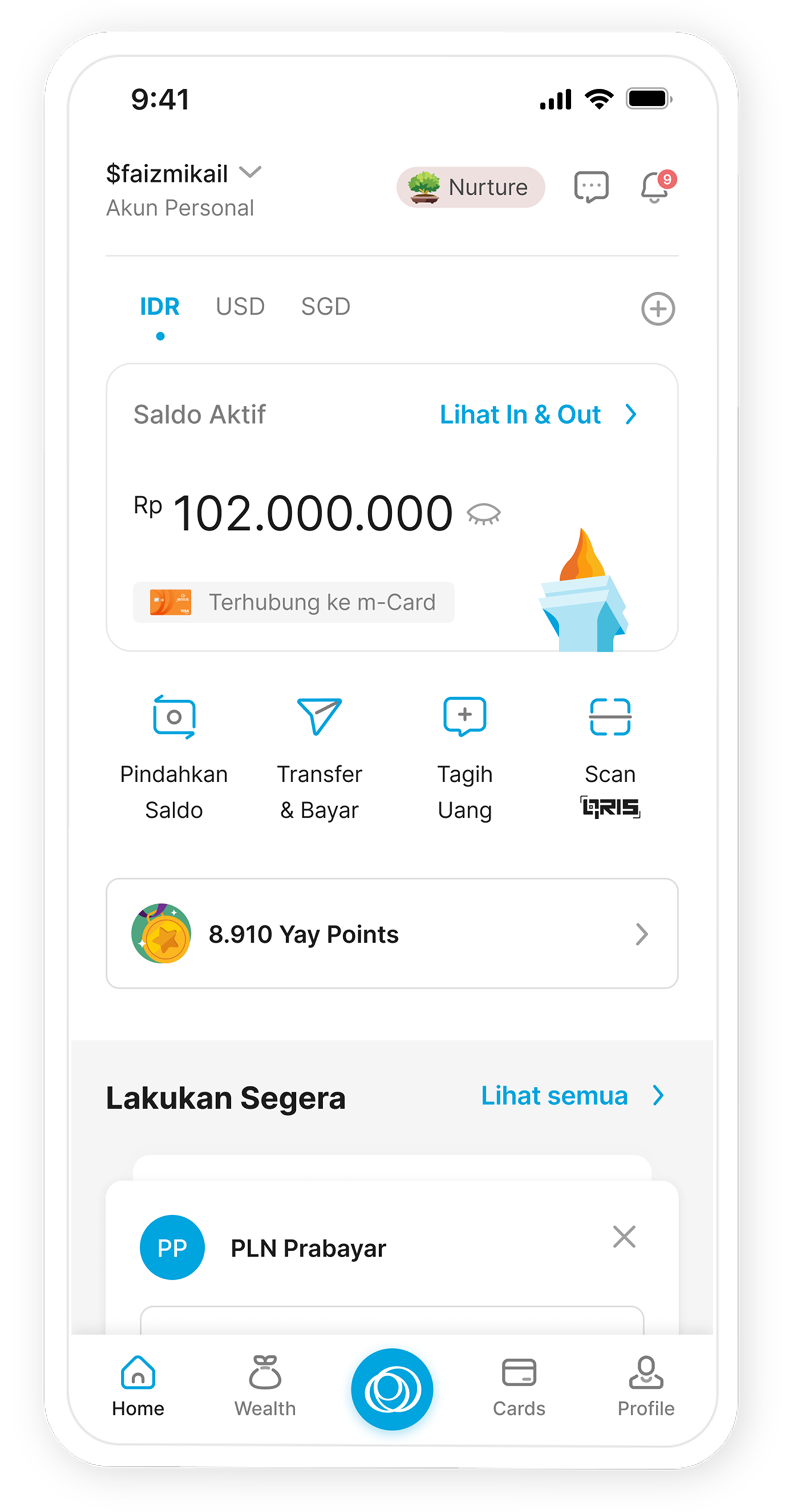
Task: Open the chat messages icon
Action: [x=591, y=188]
